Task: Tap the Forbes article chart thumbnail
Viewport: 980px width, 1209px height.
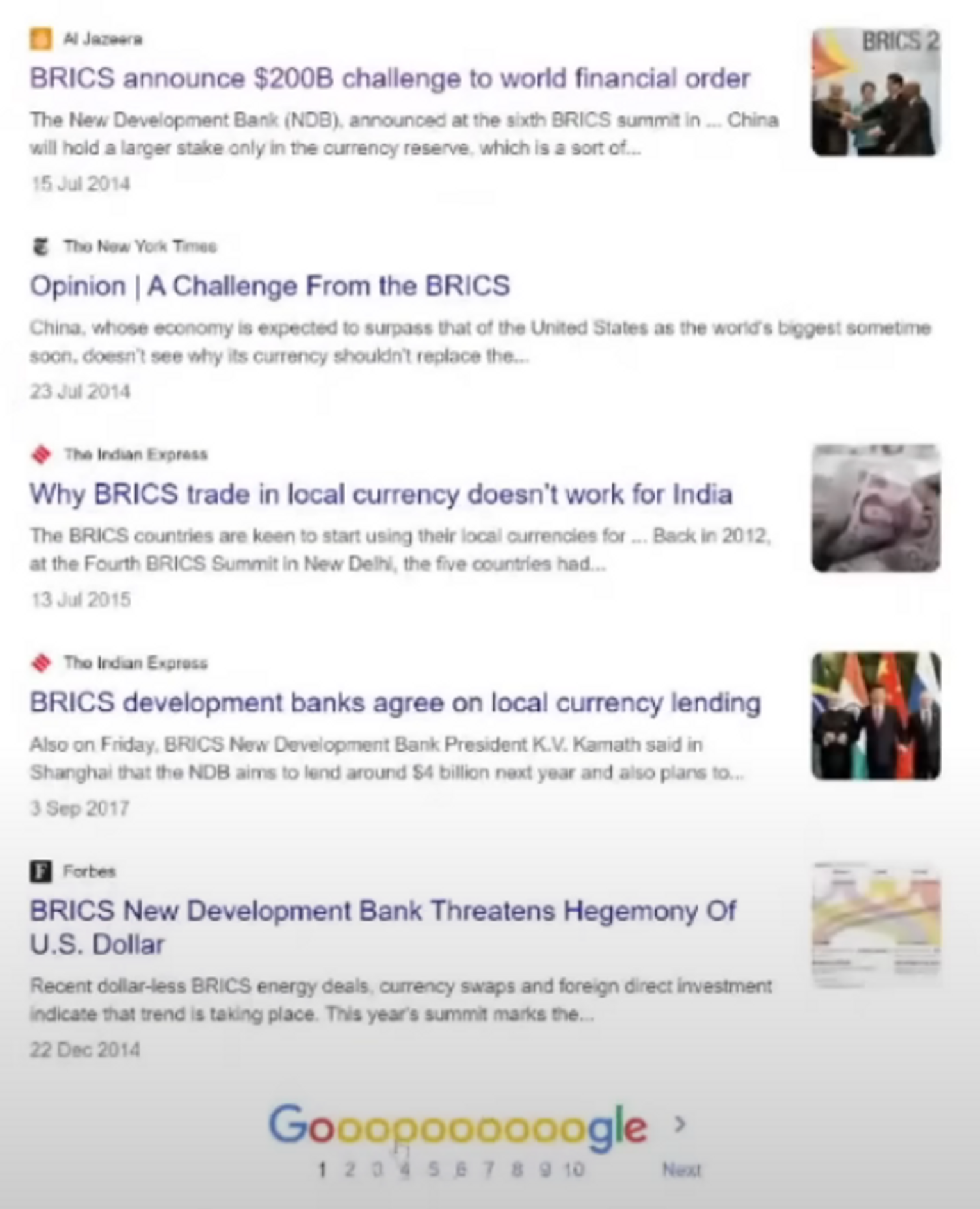Action: (x=875, y=924)
